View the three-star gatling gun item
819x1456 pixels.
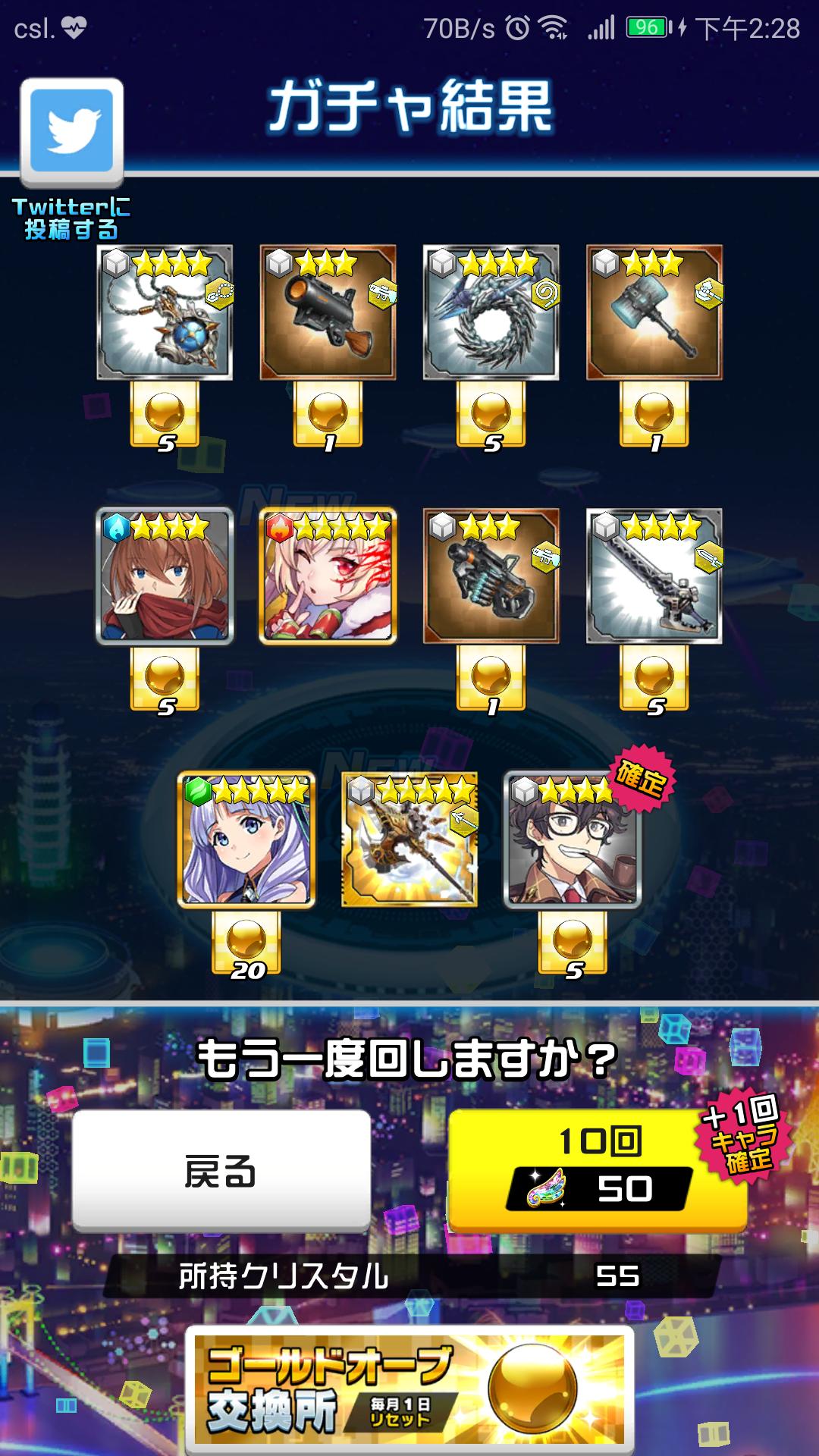click(491, 576)
